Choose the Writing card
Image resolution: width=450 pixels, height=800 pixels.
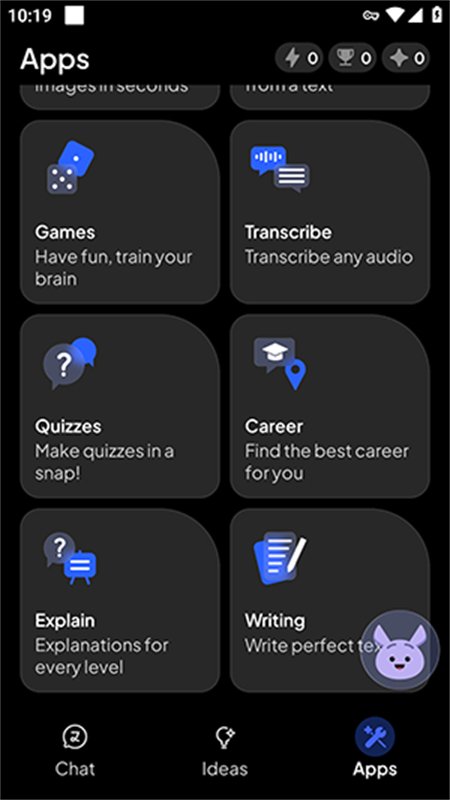(x=330, y=600)
